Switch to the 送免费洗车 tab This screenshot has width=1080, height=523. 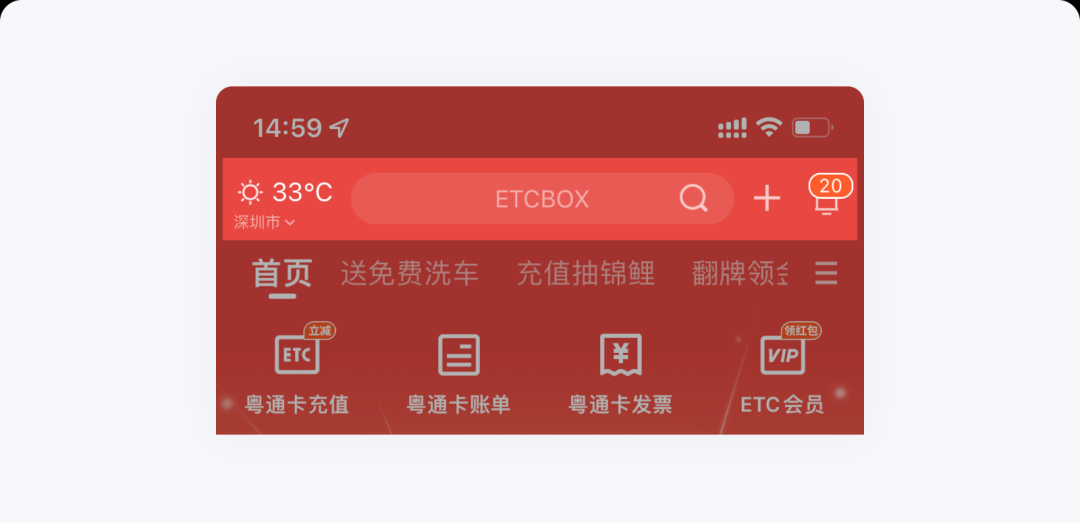coord(410,273)
